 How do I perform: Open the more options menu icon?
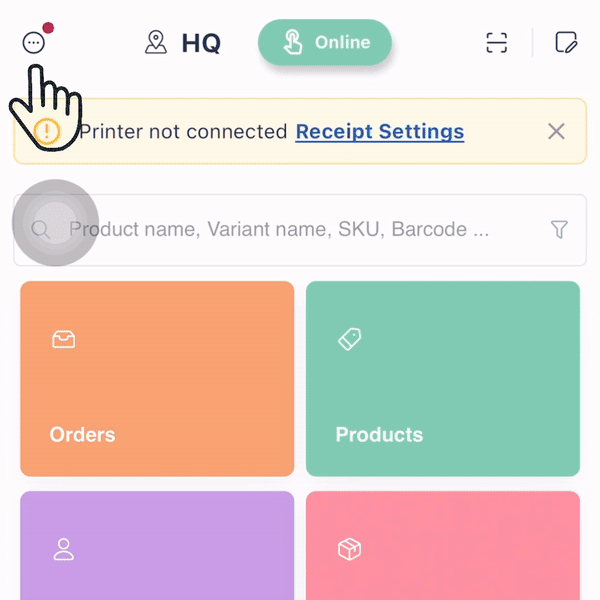point(34,43)
